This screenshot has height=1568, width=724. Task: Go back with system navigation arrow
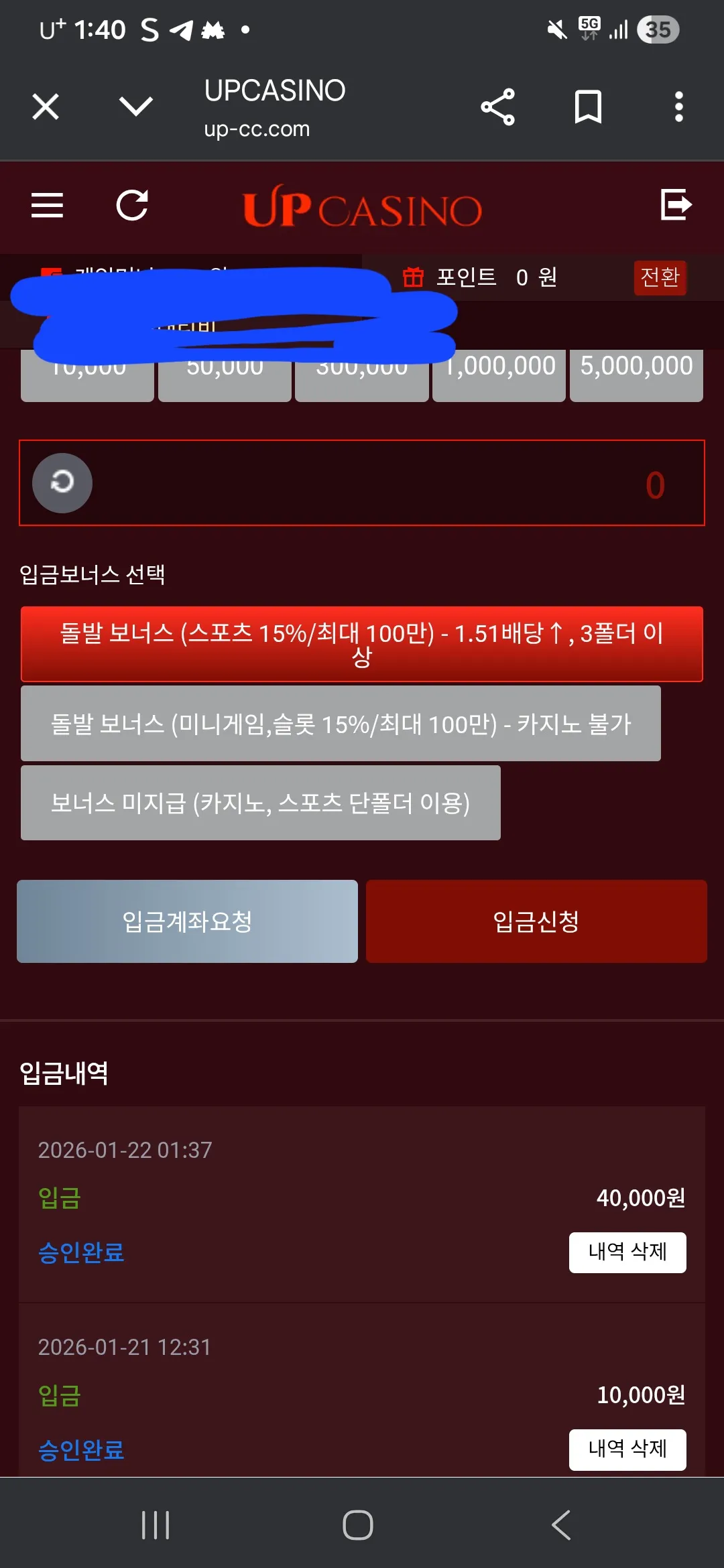tap(562, 1525)
